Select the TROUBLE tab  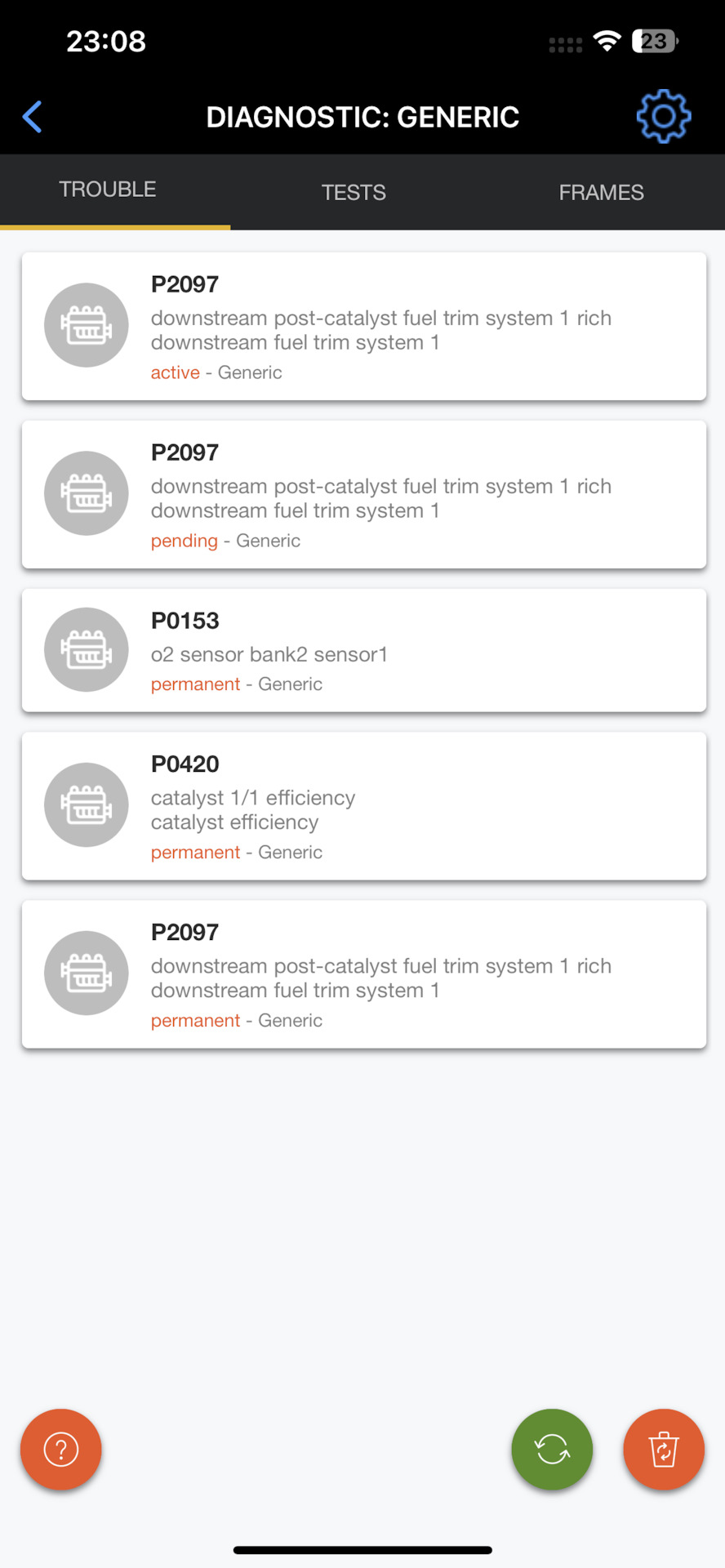click(108, 189)
